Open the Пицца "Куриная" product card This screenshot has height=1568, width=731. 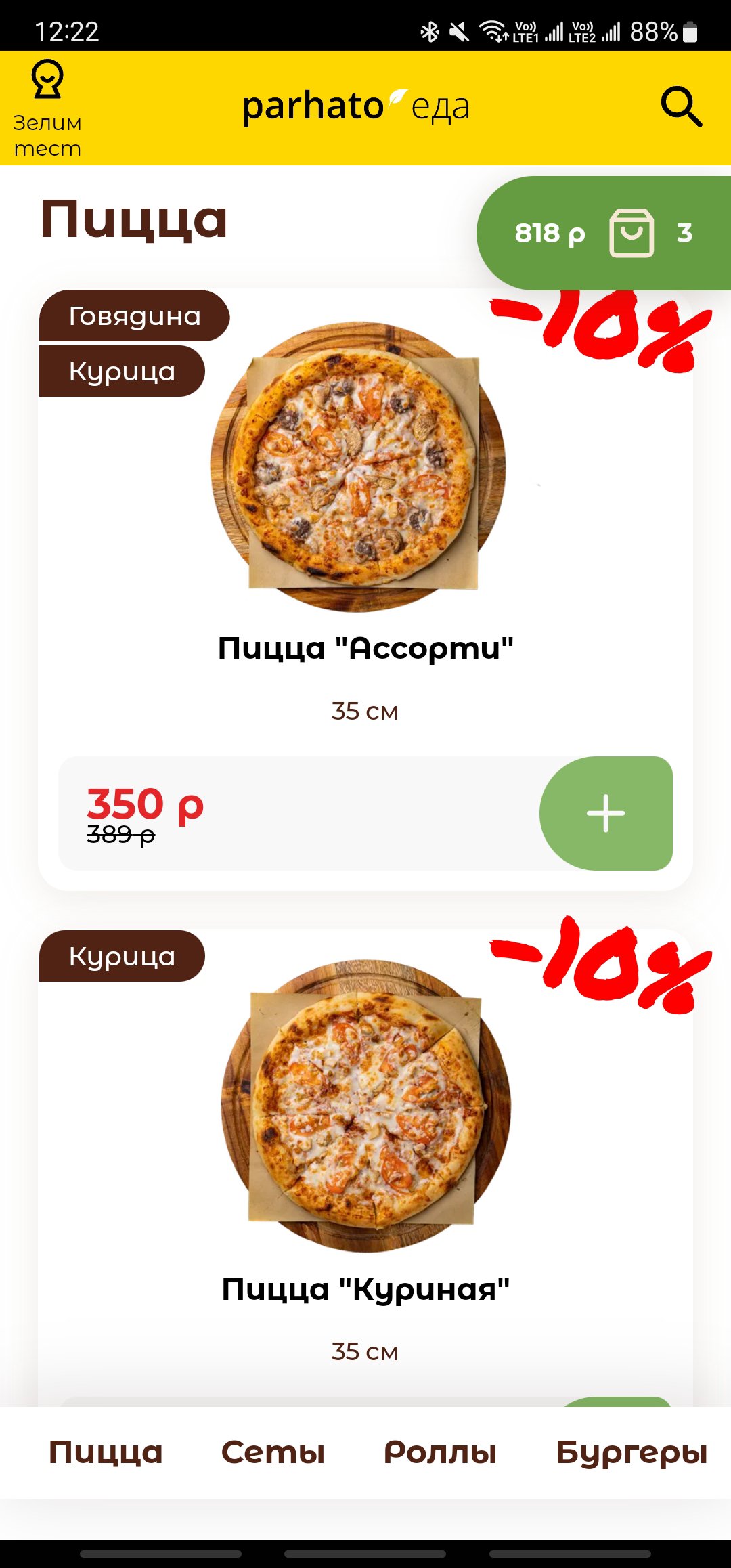click(365, 1289)
